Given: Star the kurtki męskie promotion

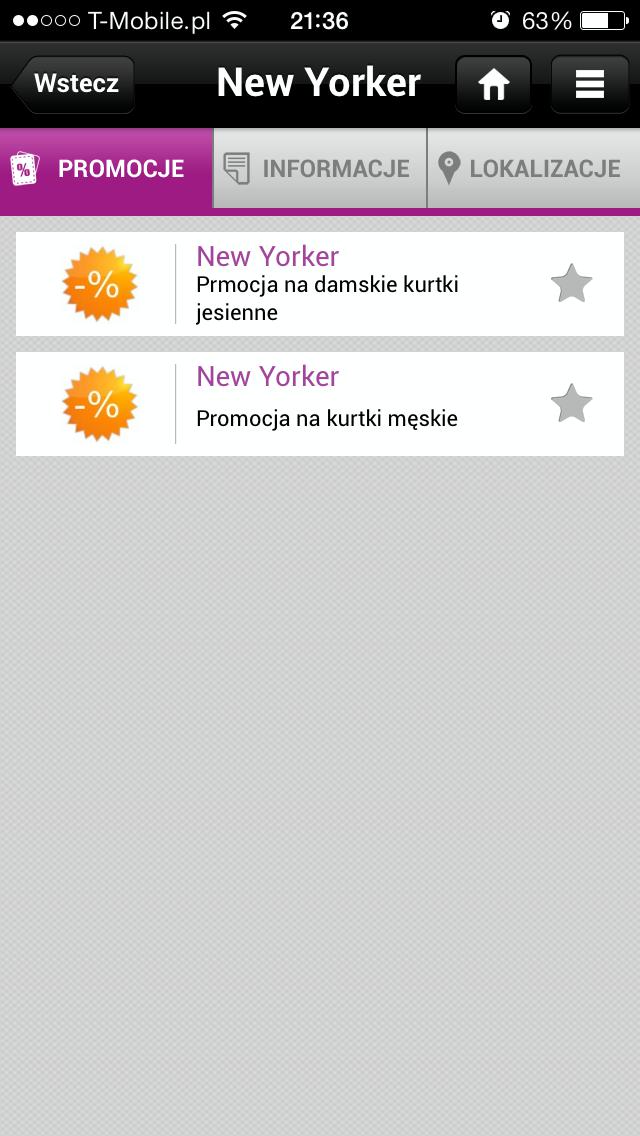Looking at the screenshot, I should (x=572, y=404).
